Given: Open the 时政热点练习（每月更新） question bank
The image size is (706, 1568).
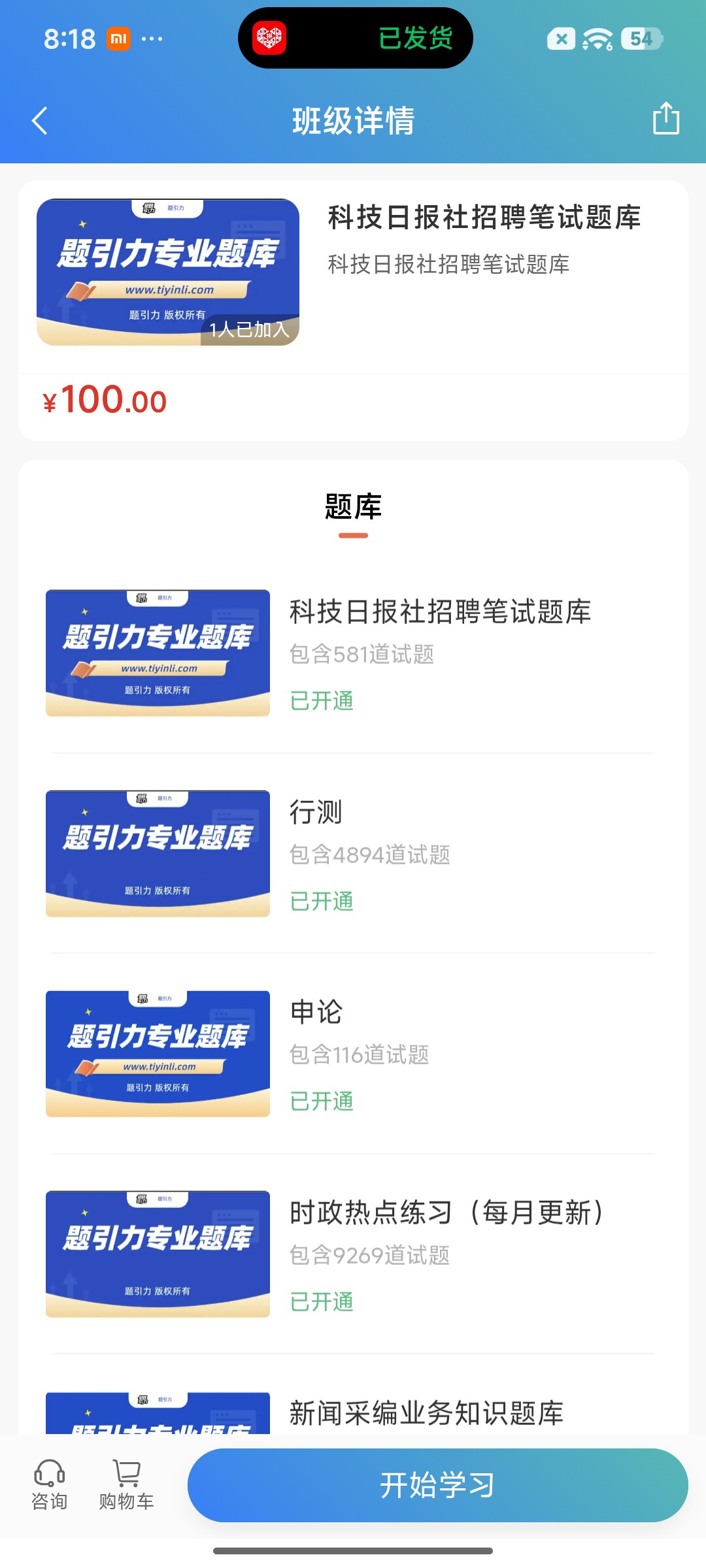Looking at the screenshot, I should click(x=353, y=1254).
